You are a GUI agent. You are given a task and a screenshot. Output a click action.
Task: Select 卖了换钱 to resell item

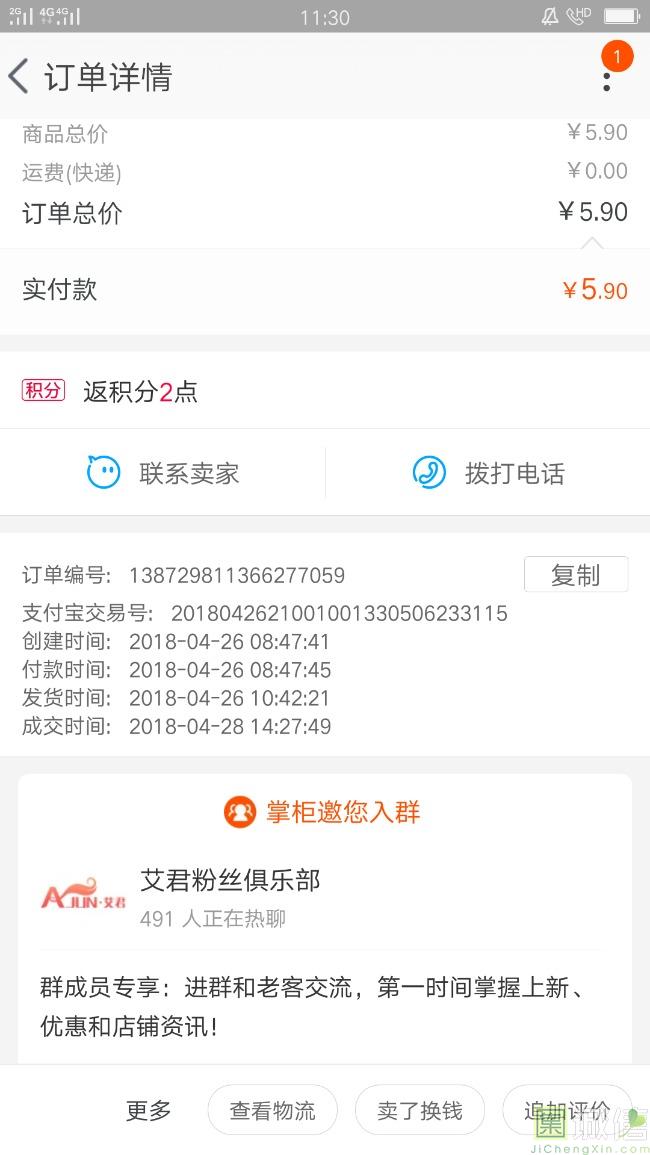(419, 1109)
